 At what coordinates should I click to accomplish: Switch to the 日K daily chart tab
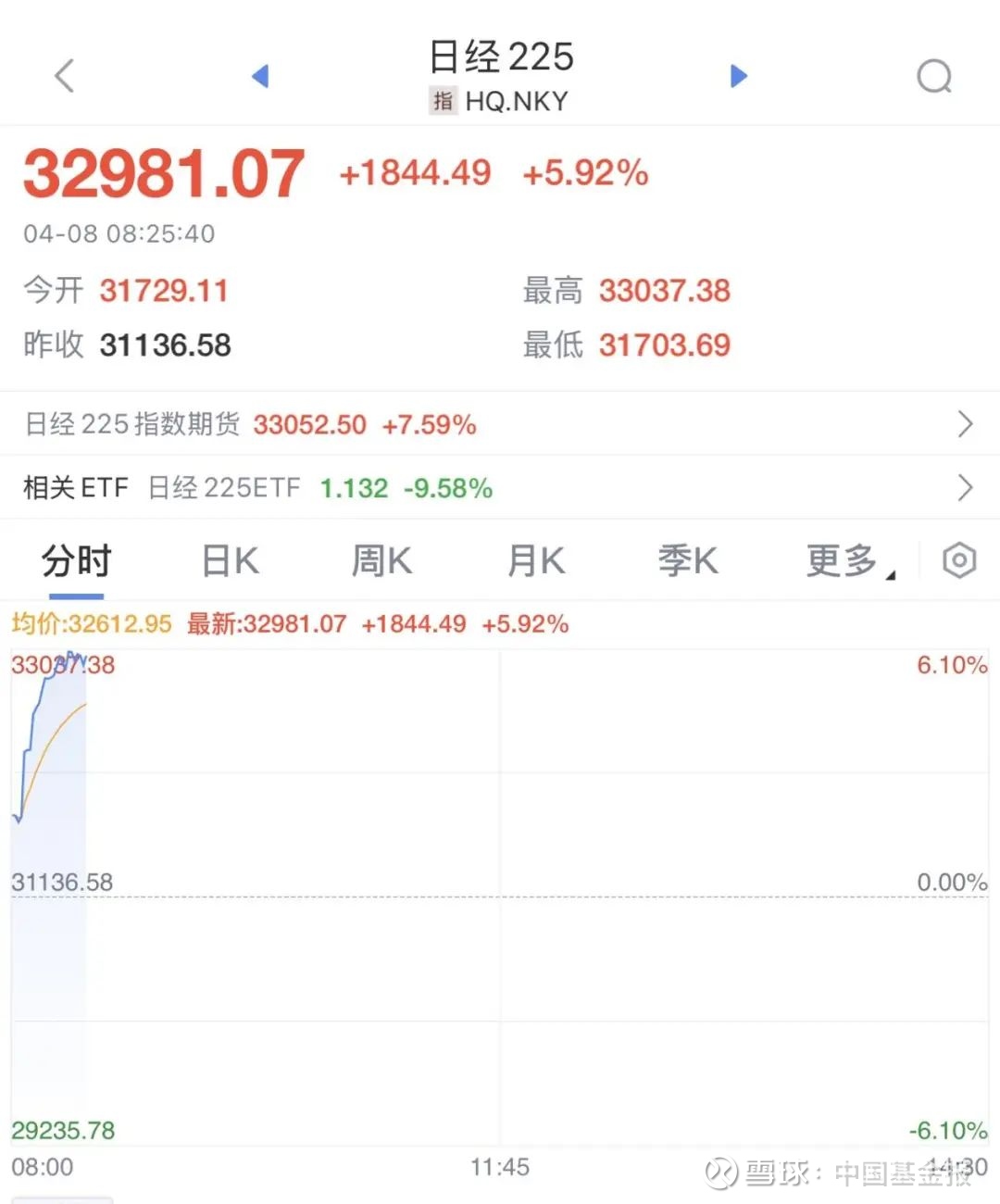pyautogui.click(x=228, y=560)
